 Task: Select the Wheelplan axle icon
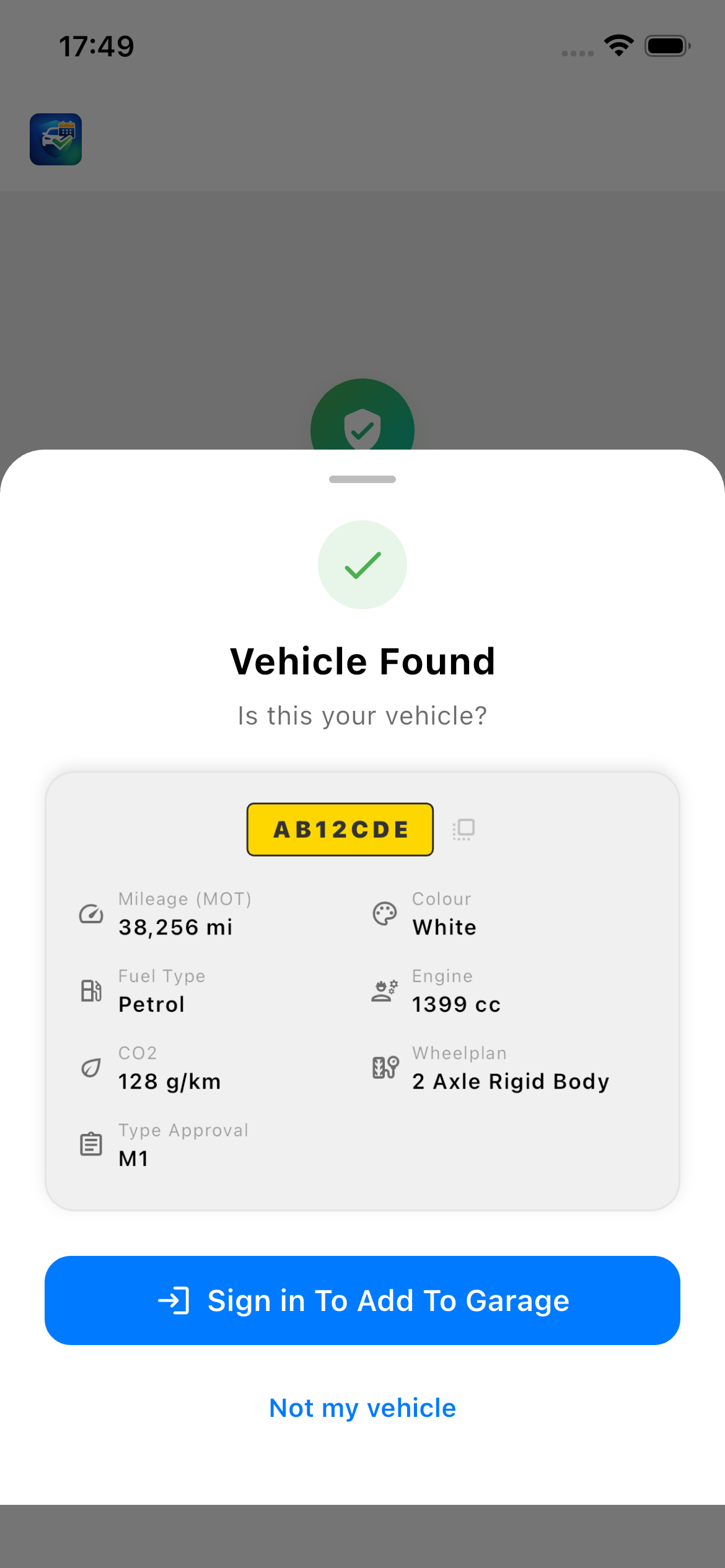(x=384, y=1067)
